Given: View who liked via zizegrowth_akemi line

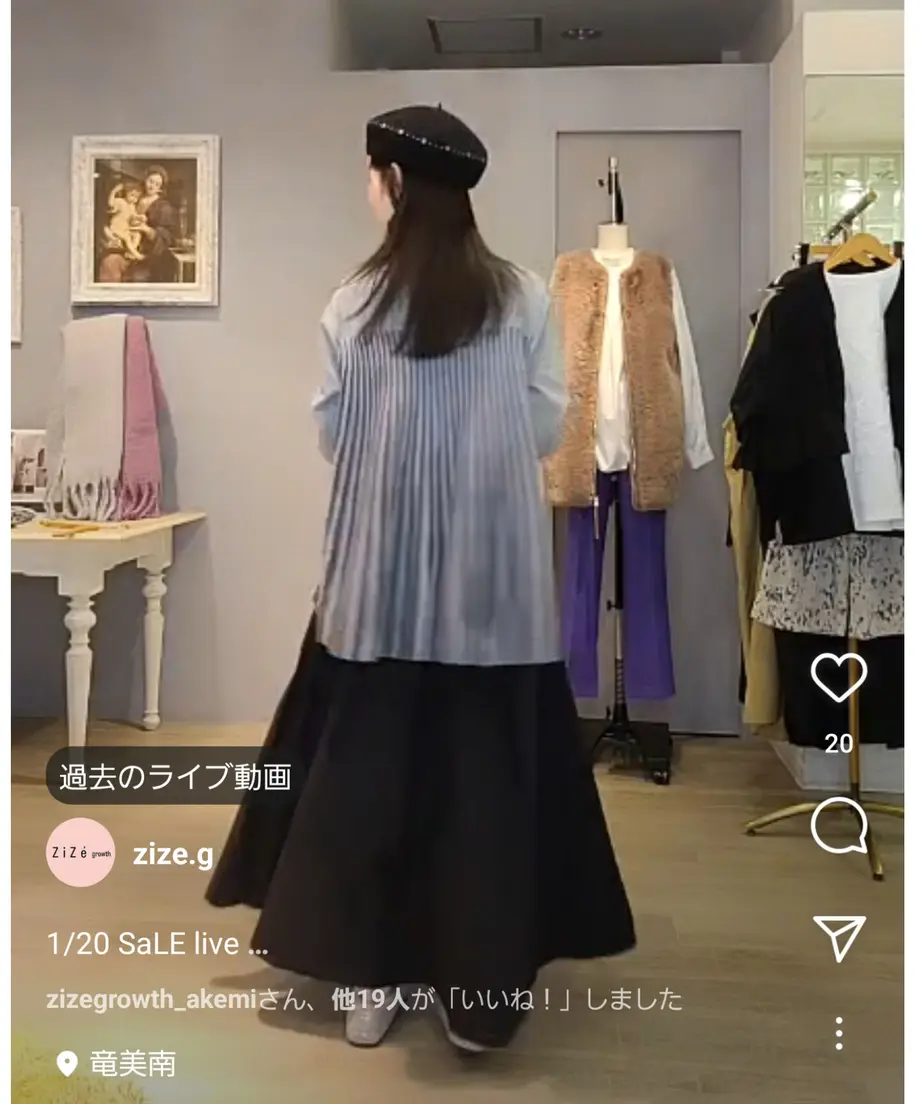Looking at the screenshot, I should [x=364, y=999].
